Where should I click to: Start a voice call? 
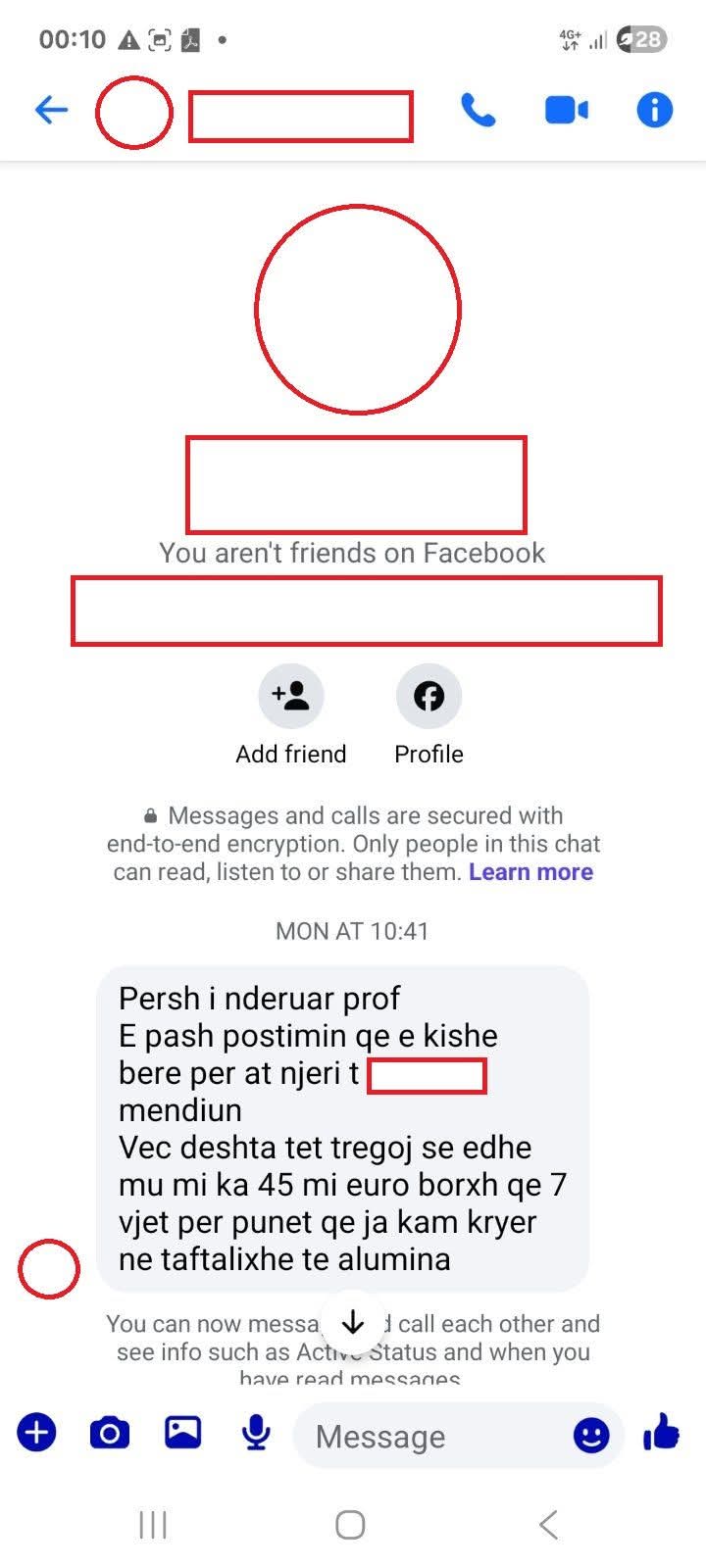click(478, 110)
